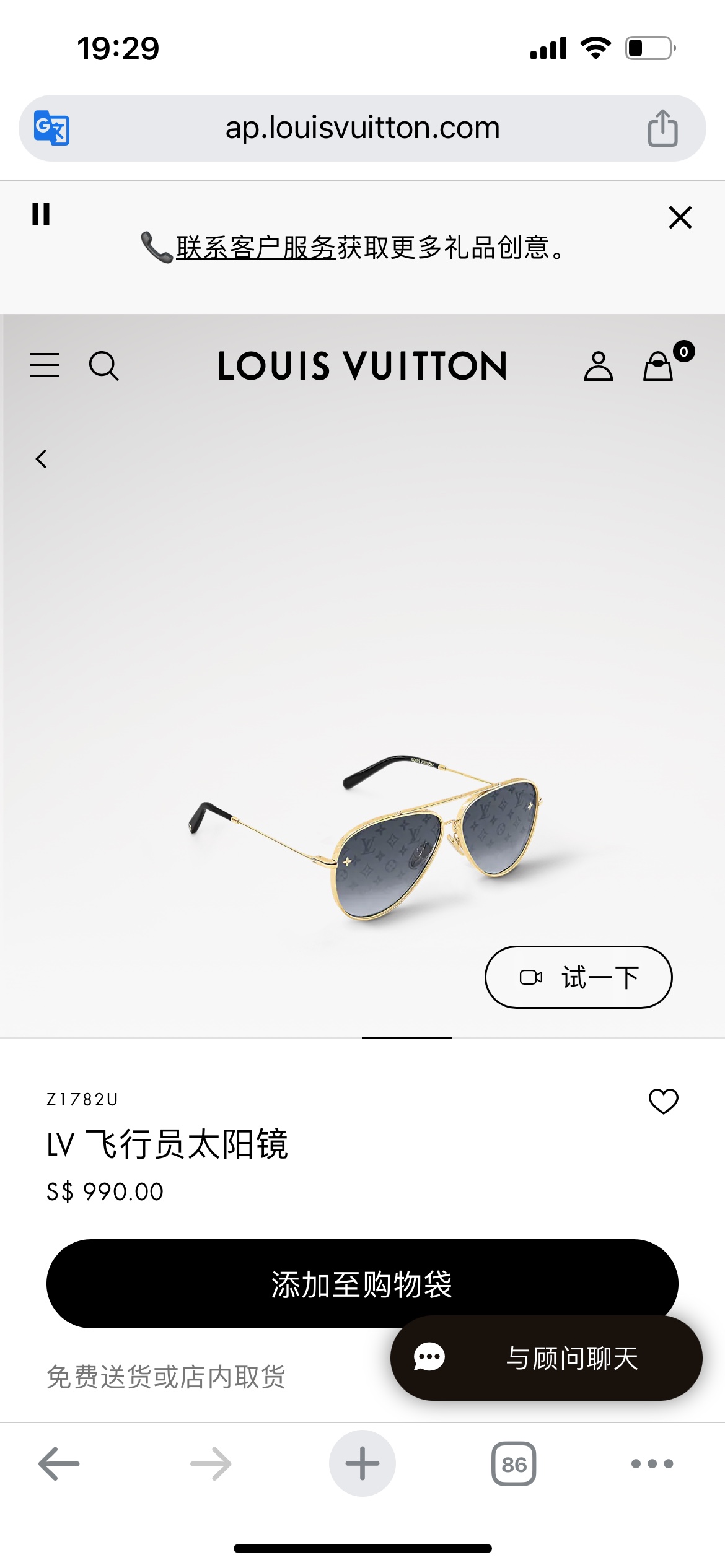The width and height of the screenshot is (725, 1568).
Task: Open the browser's more options menu
Action: [652, 1463]
